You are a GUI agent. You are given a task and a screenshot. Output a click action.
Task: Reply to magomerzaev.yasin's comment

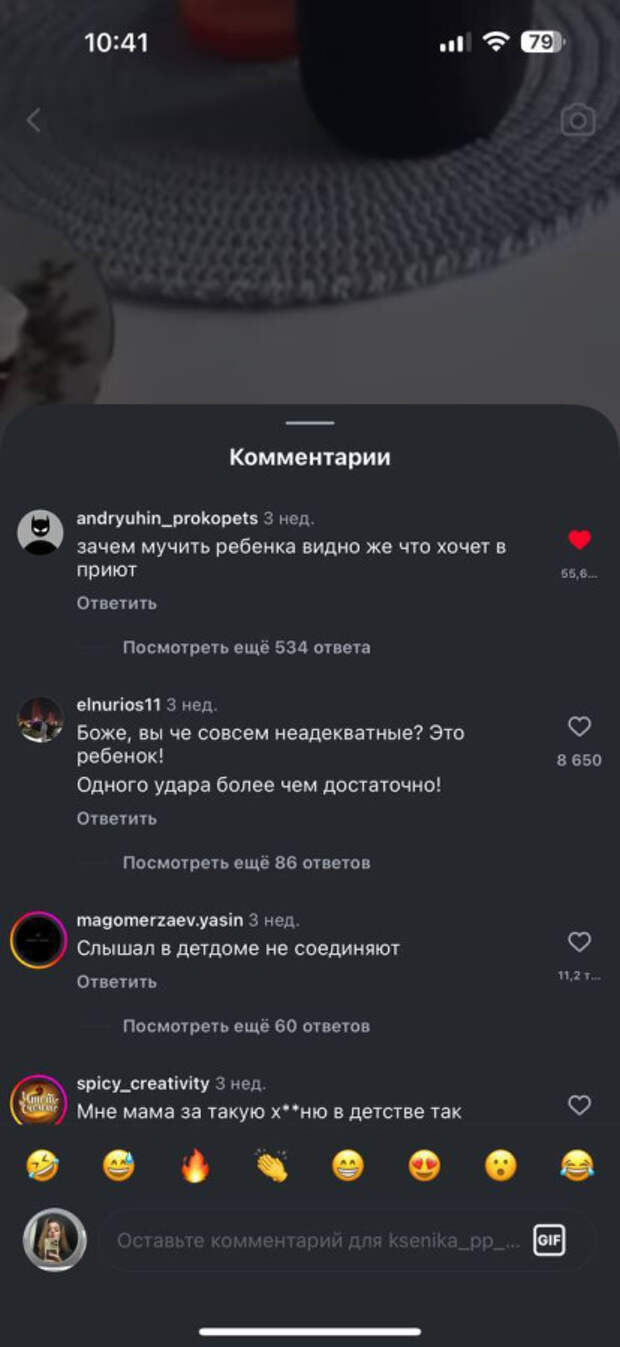(116, 982)
